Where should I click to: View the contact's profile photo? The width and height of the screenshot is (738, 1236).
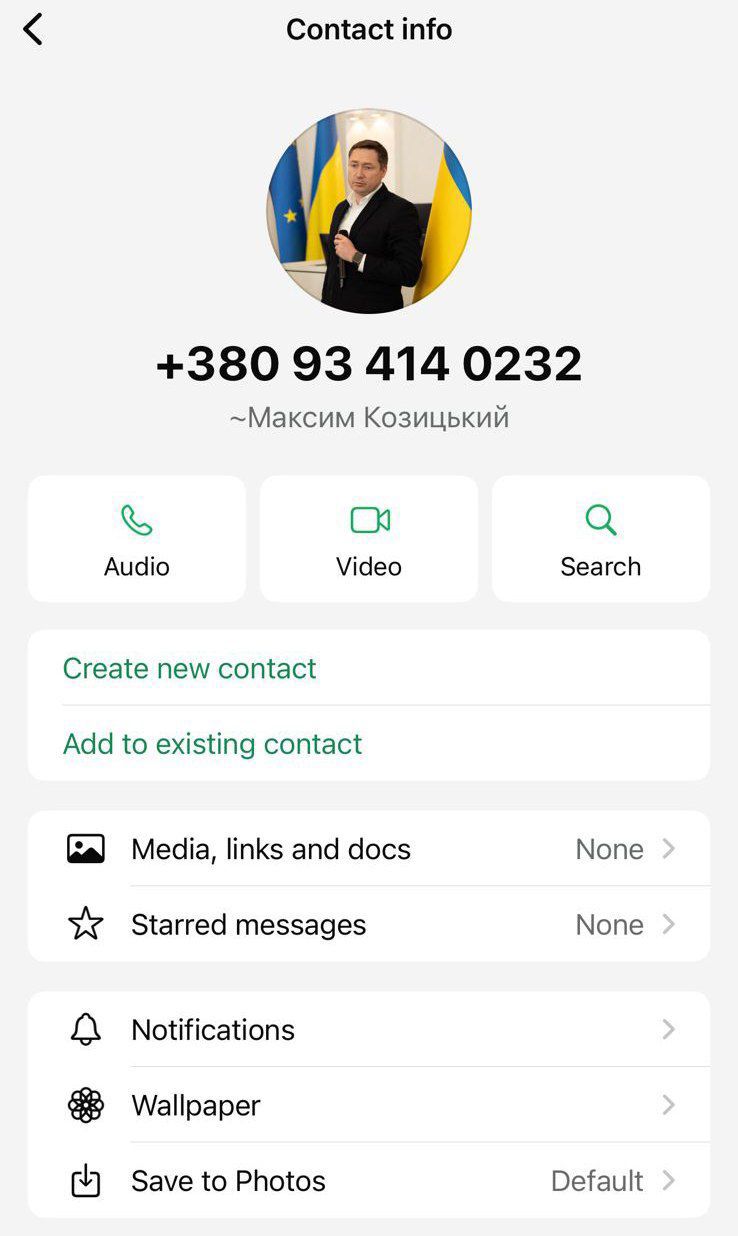click(x=369, y=211)
